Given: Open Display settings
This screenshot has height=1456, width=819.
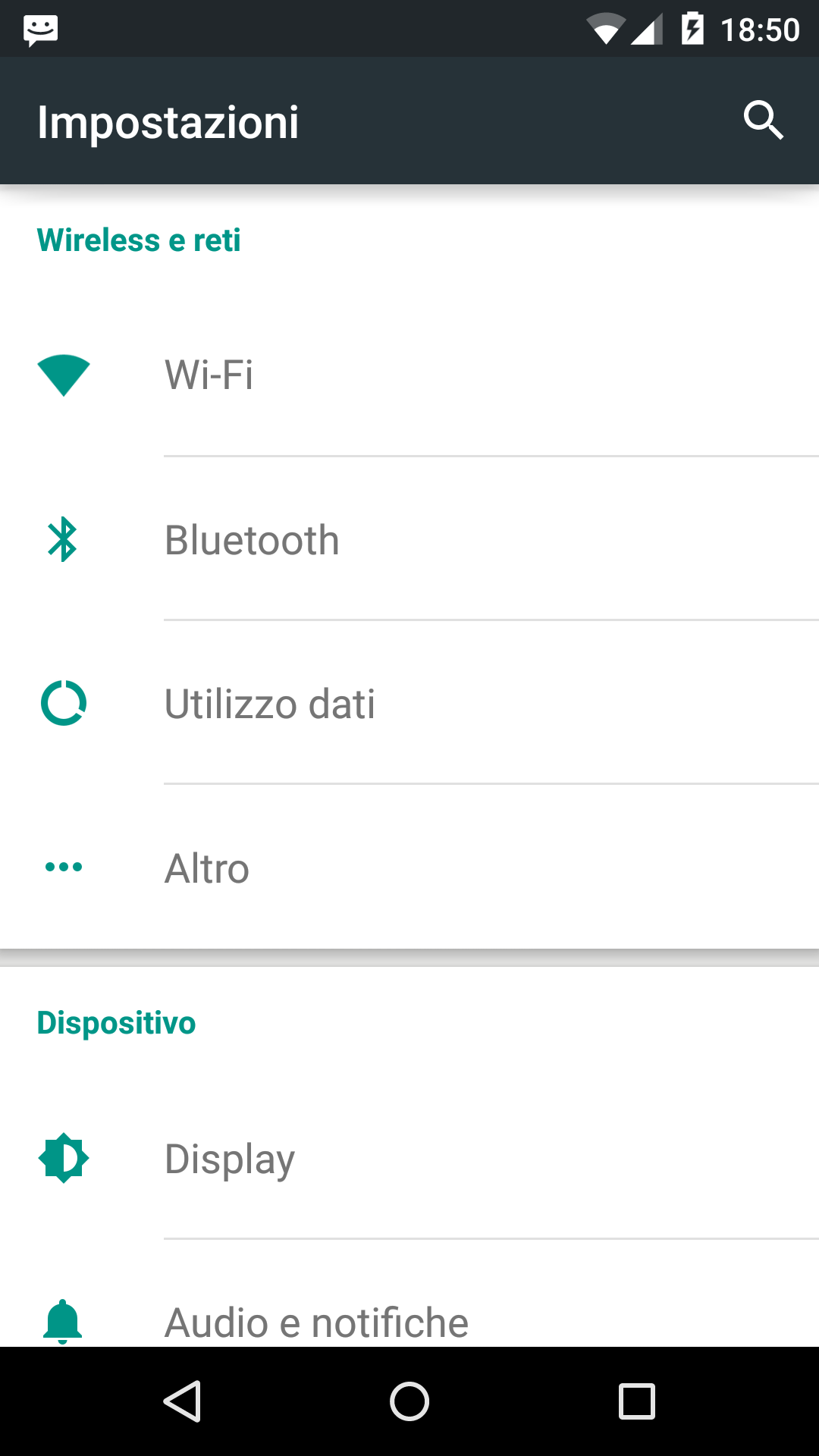Looking at the screenshot, I should pos(409,1158).
